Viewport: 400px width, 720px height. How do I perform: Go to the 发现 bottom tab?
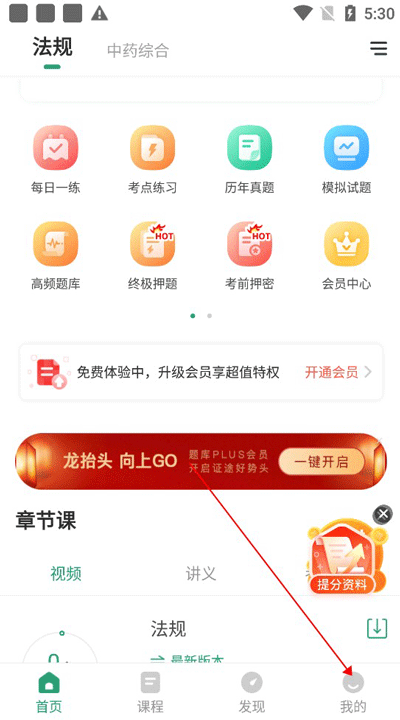click(252, 693)
